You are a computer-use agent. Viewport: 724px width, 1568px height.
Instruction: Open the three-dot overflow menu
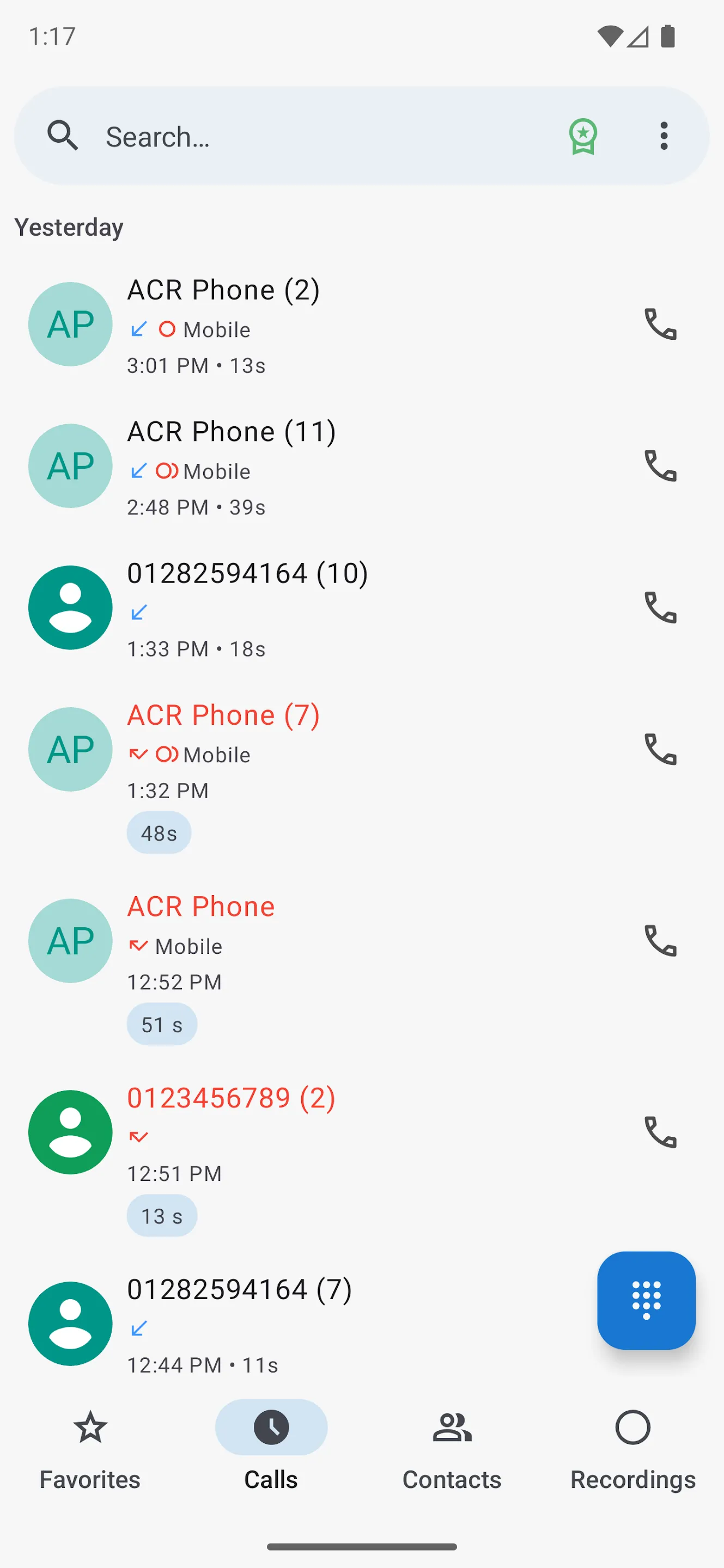tap(664, 136)
